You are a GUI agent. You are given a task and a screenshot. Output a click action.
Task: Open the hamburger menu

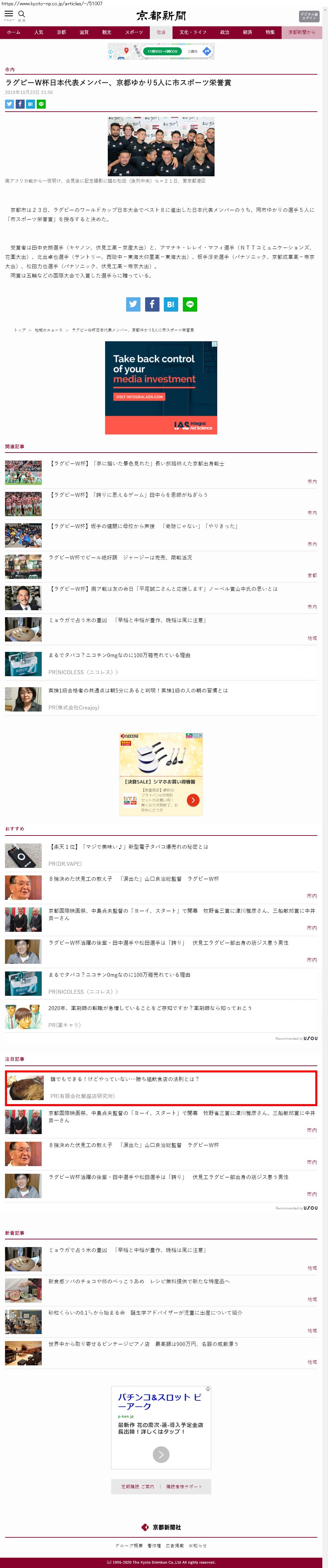(9, 14)
